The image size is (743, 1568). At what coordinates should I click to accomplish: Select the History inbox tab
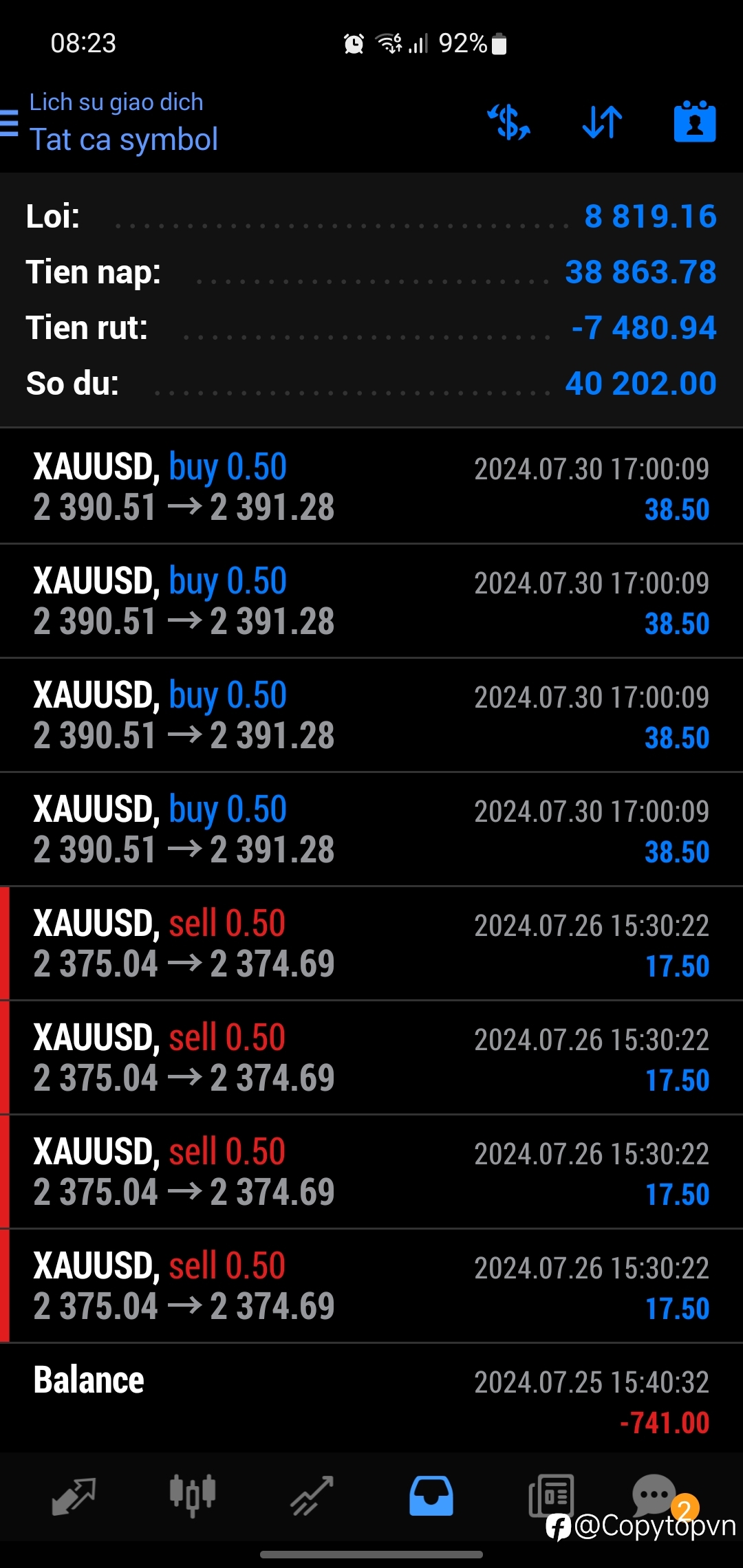click(431, 1496)
